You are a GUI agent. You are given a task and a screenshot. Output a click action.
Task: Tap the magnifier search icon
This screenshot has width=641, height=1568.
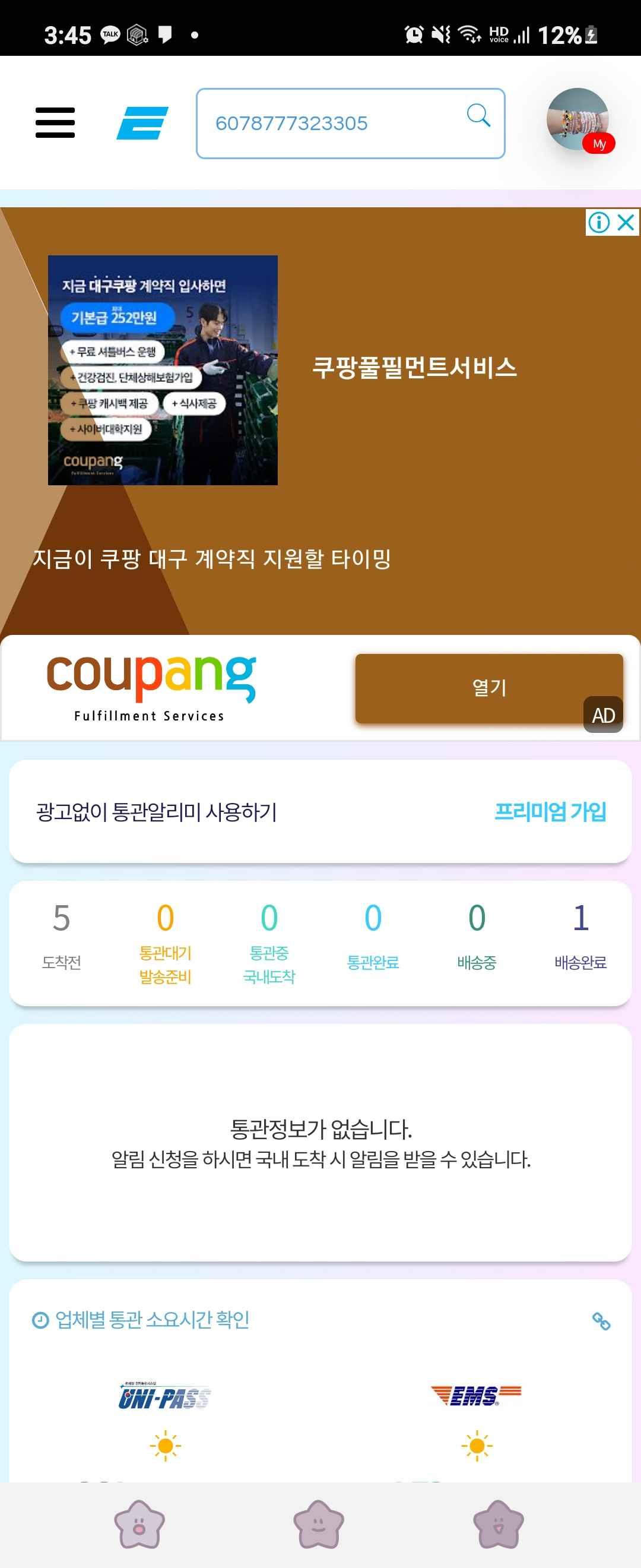pos(478,115)
